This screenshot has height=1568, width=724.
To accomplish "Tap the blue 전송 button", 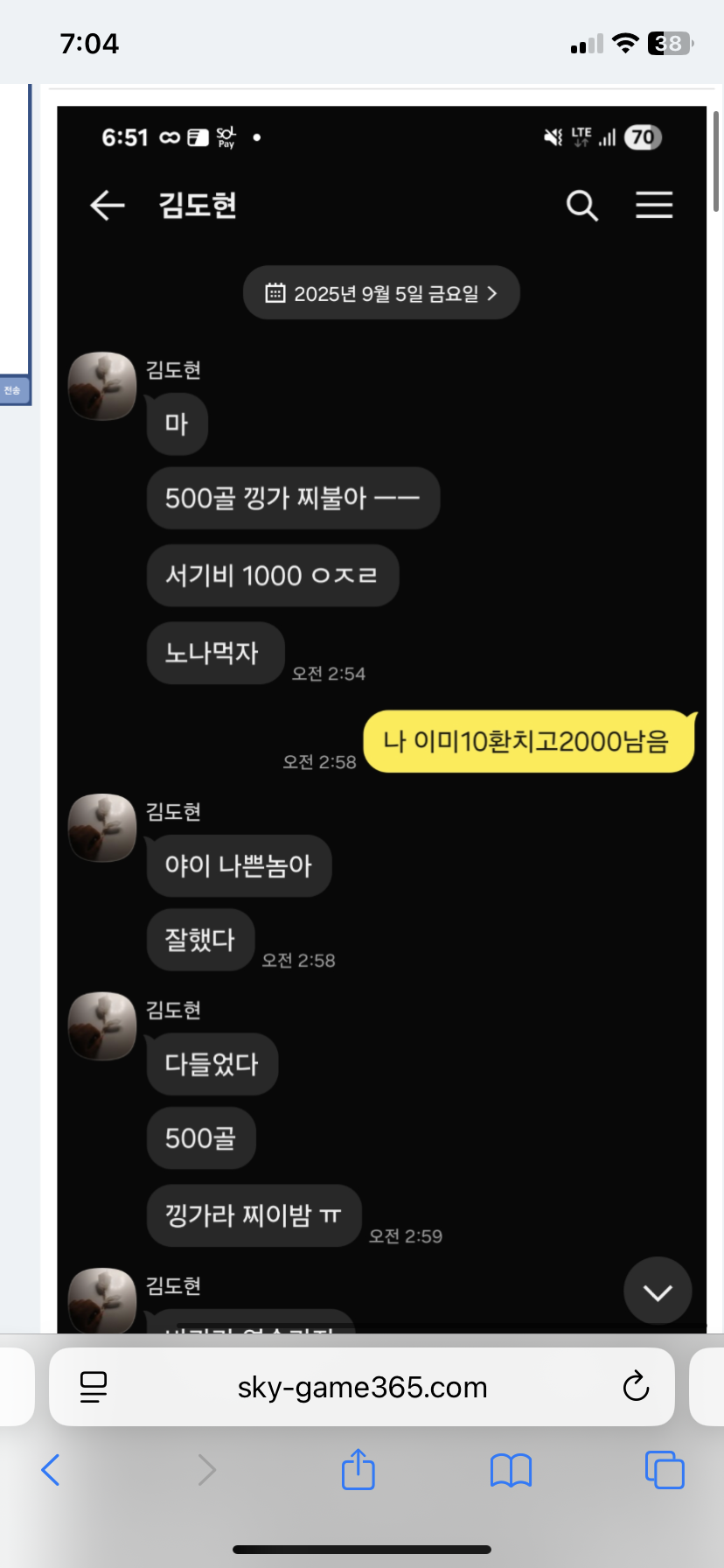I will tap(13, 390).
